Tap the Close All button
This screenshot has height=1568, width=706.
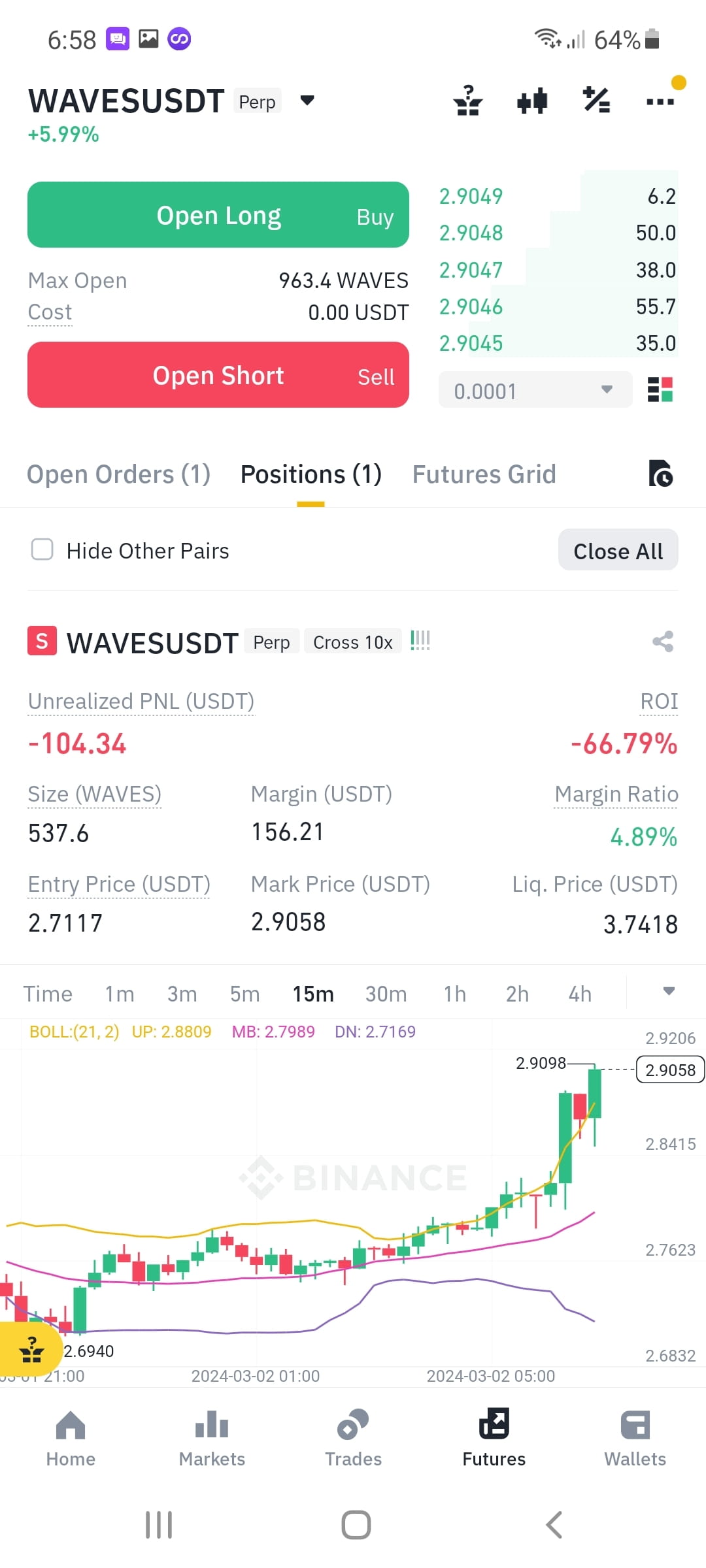617,550
